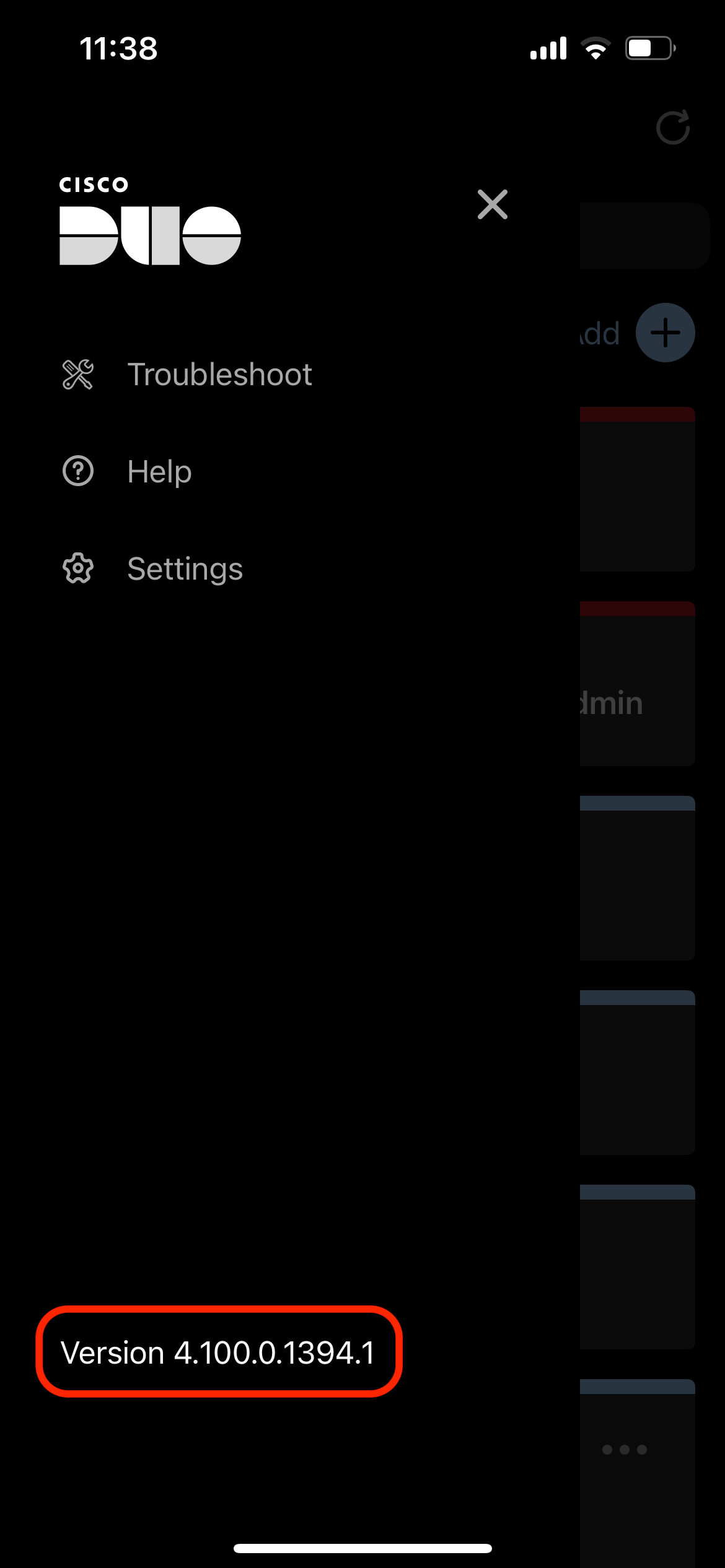Open the Help menu item
This screenshot has height=1568, width=725.
159,471
